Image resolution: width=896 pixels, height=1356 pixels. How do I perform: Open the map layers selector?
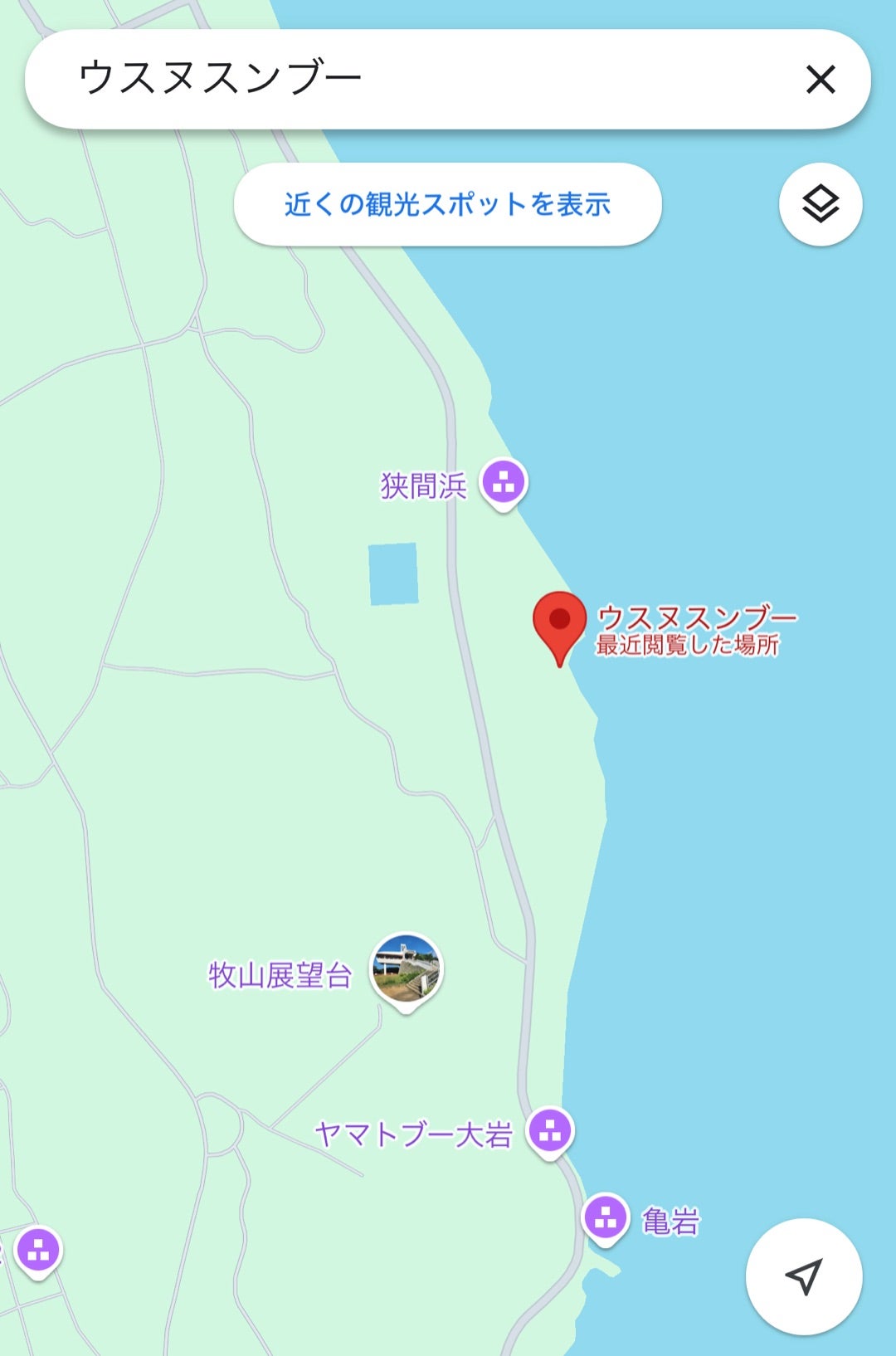(820, 204)
